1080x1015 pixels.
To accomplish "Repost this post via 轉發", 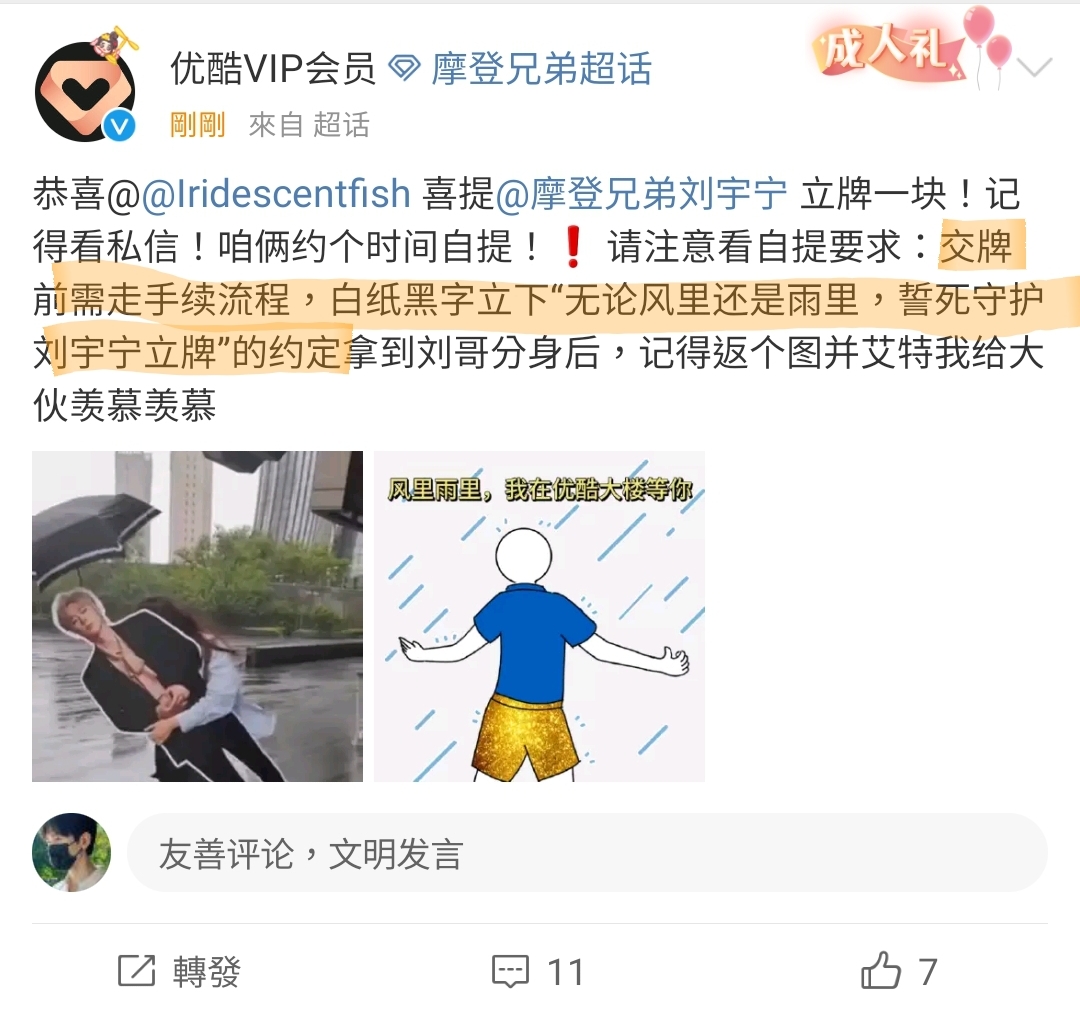I will pyautogui.click(x=180, y=970).
